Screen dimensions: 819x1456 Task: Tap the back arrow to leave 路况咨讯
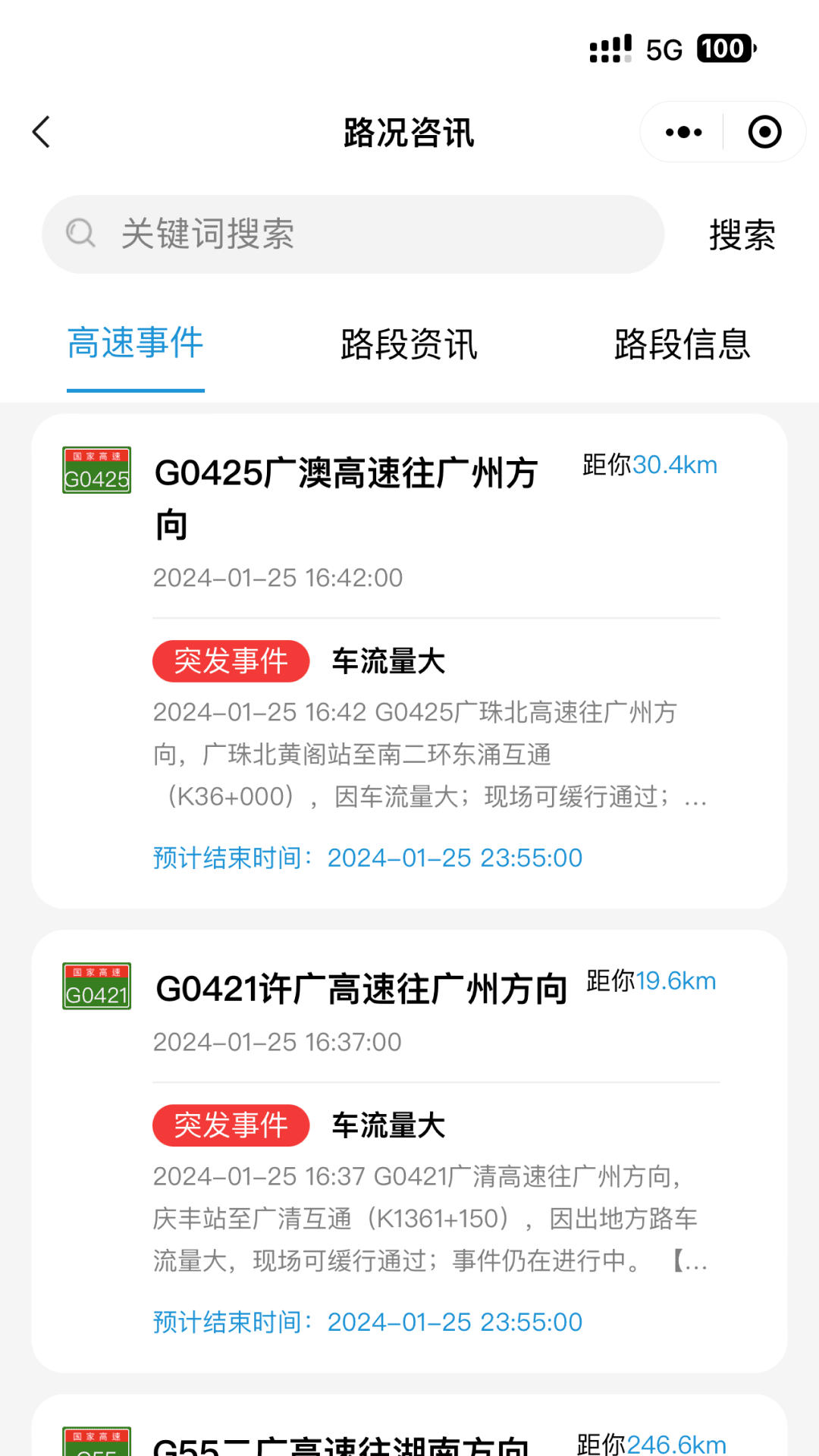pos(41,131)
